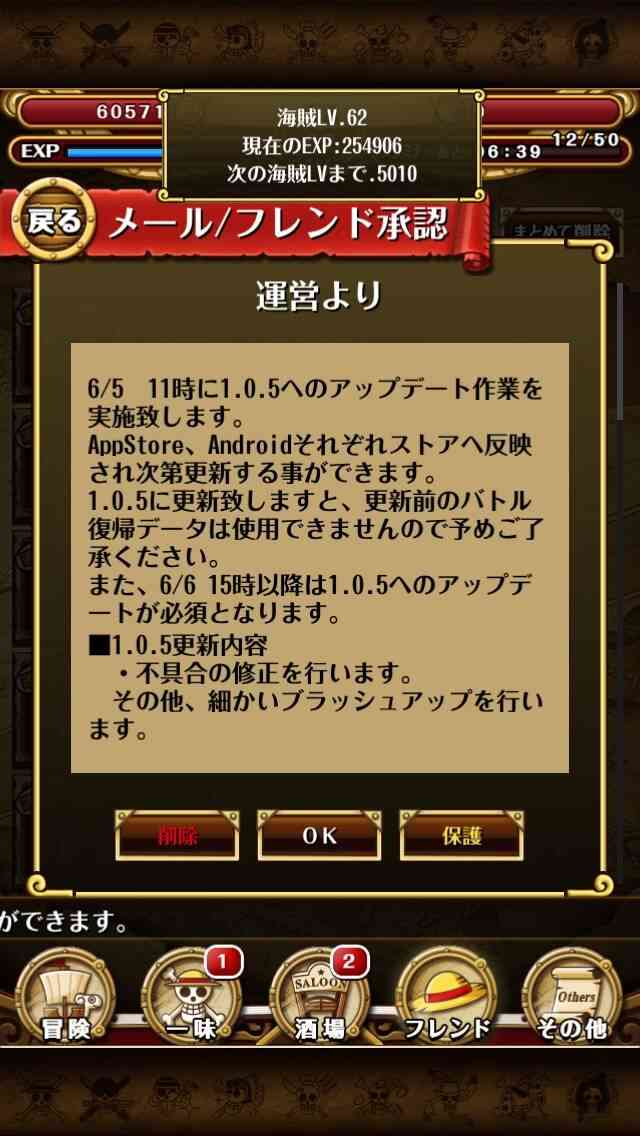The height and width of the screenshot is (1136, 640).
Task: Delete this mail with 削除 button
Action: tap(178, 835)
